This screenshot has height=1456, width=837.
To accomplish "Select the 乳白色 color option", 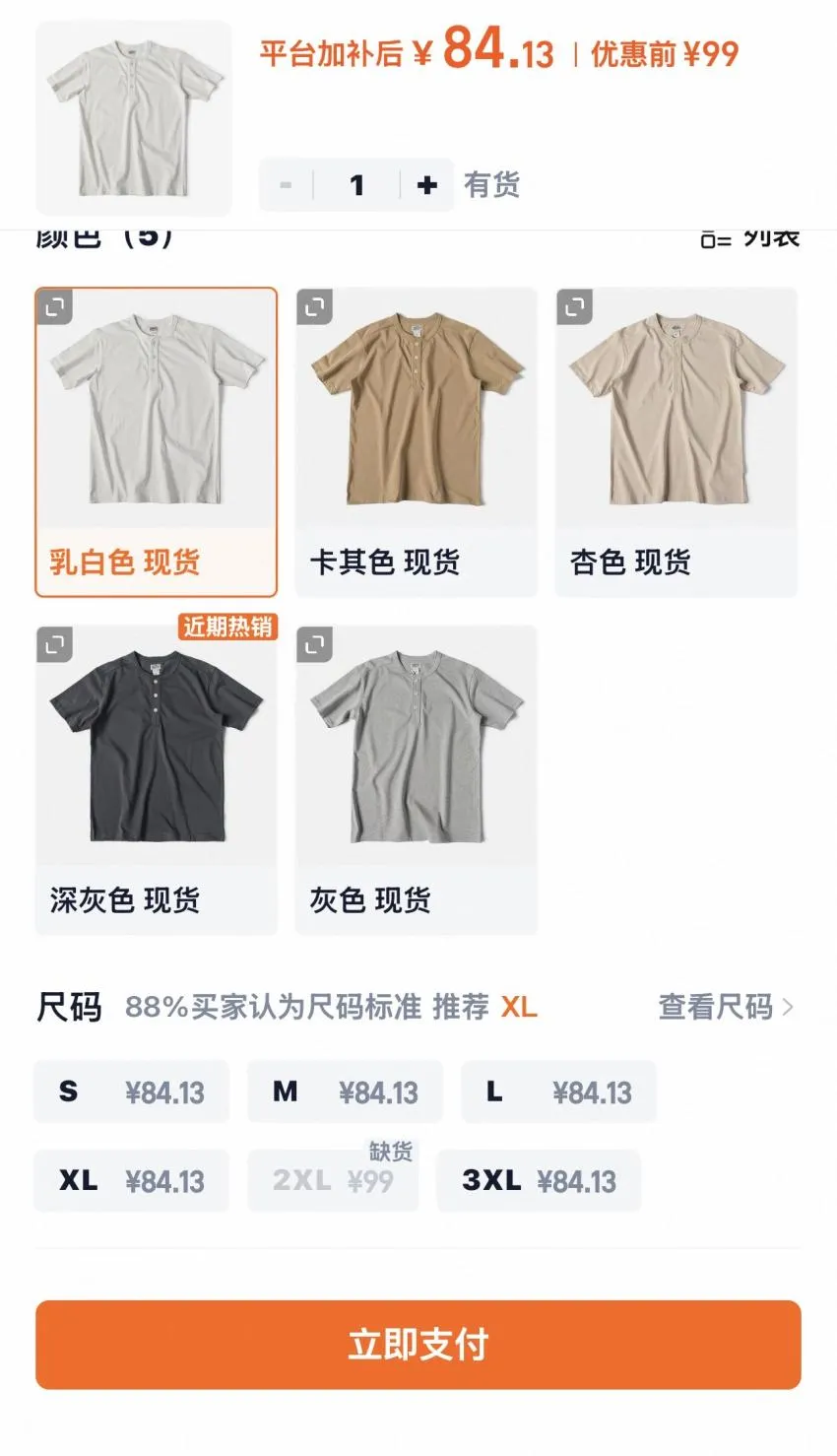I will [156, 442].
